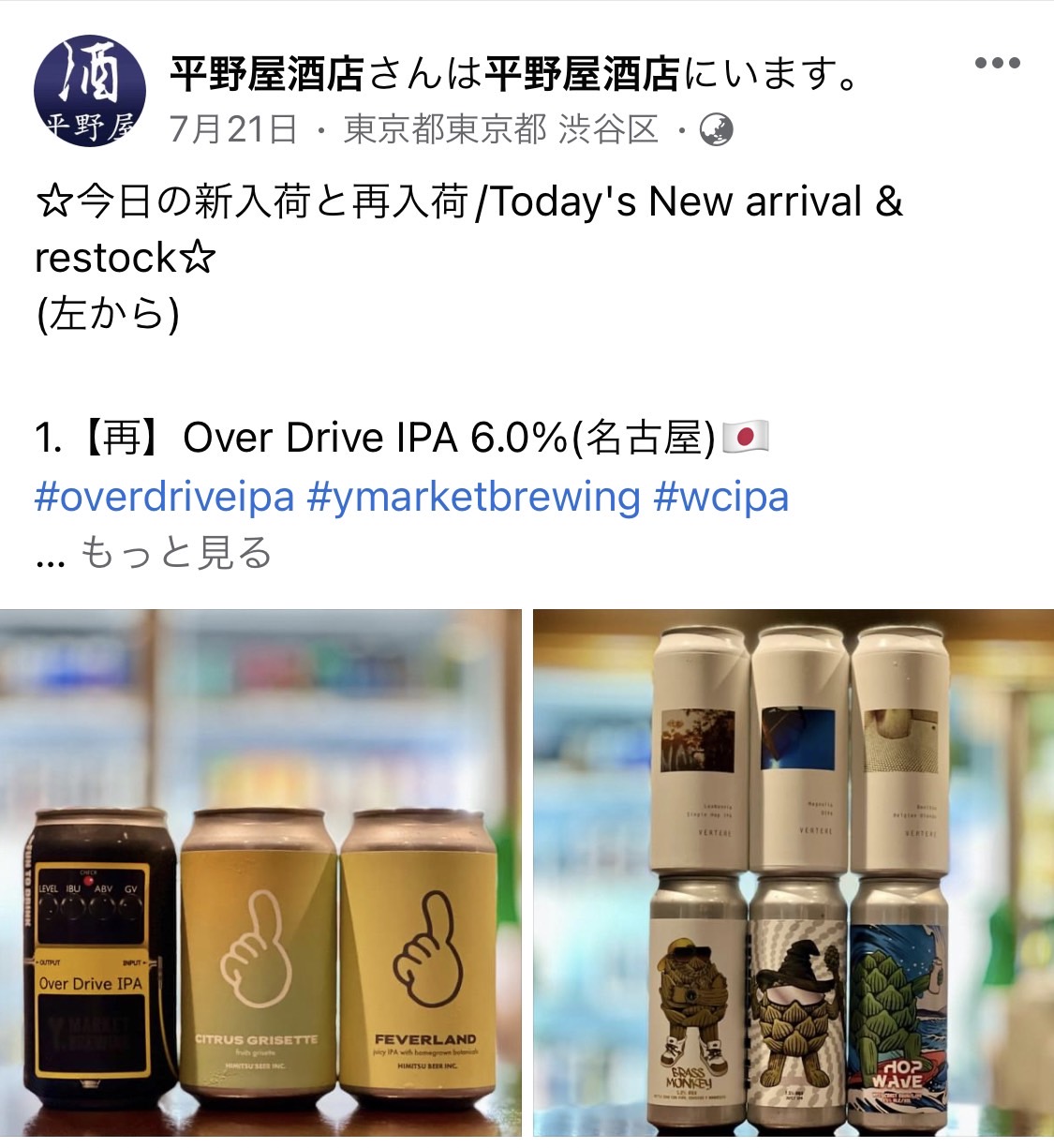Open the tagged location 平野屋酒店
This screenshot has height=1148, width=1054.
582,74
